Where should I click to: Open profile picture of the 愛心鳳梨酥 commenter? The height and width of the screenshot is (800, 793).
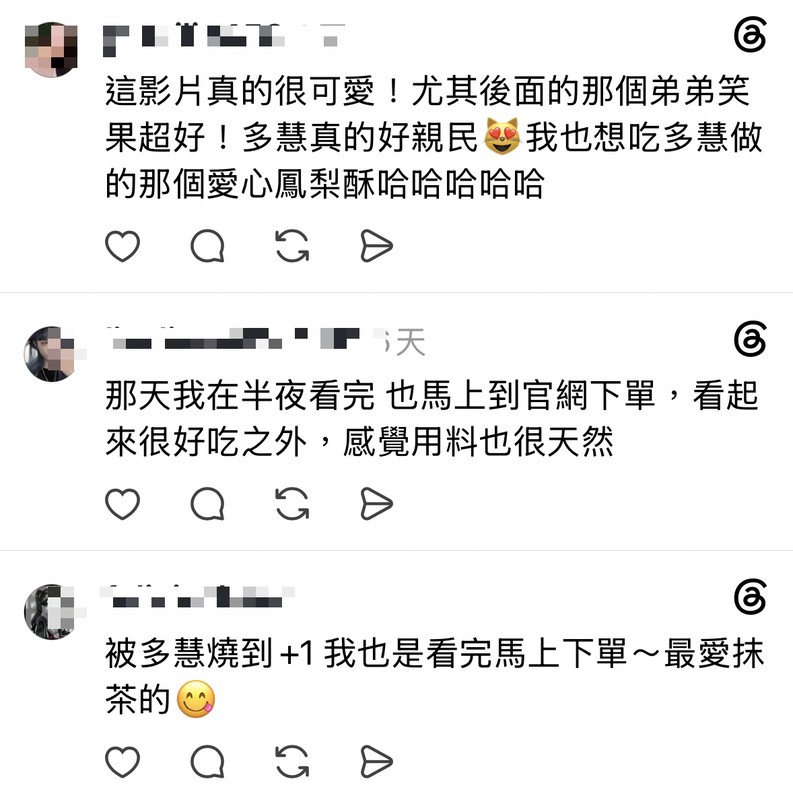[x=51, y=49]
